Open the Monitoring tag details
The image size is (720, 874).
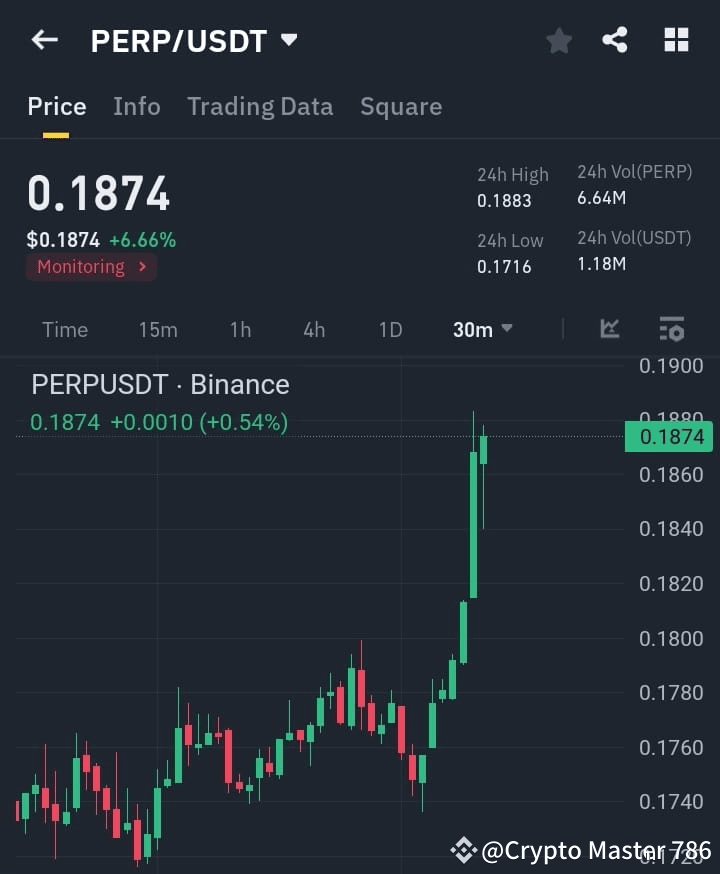click(91, 267)
